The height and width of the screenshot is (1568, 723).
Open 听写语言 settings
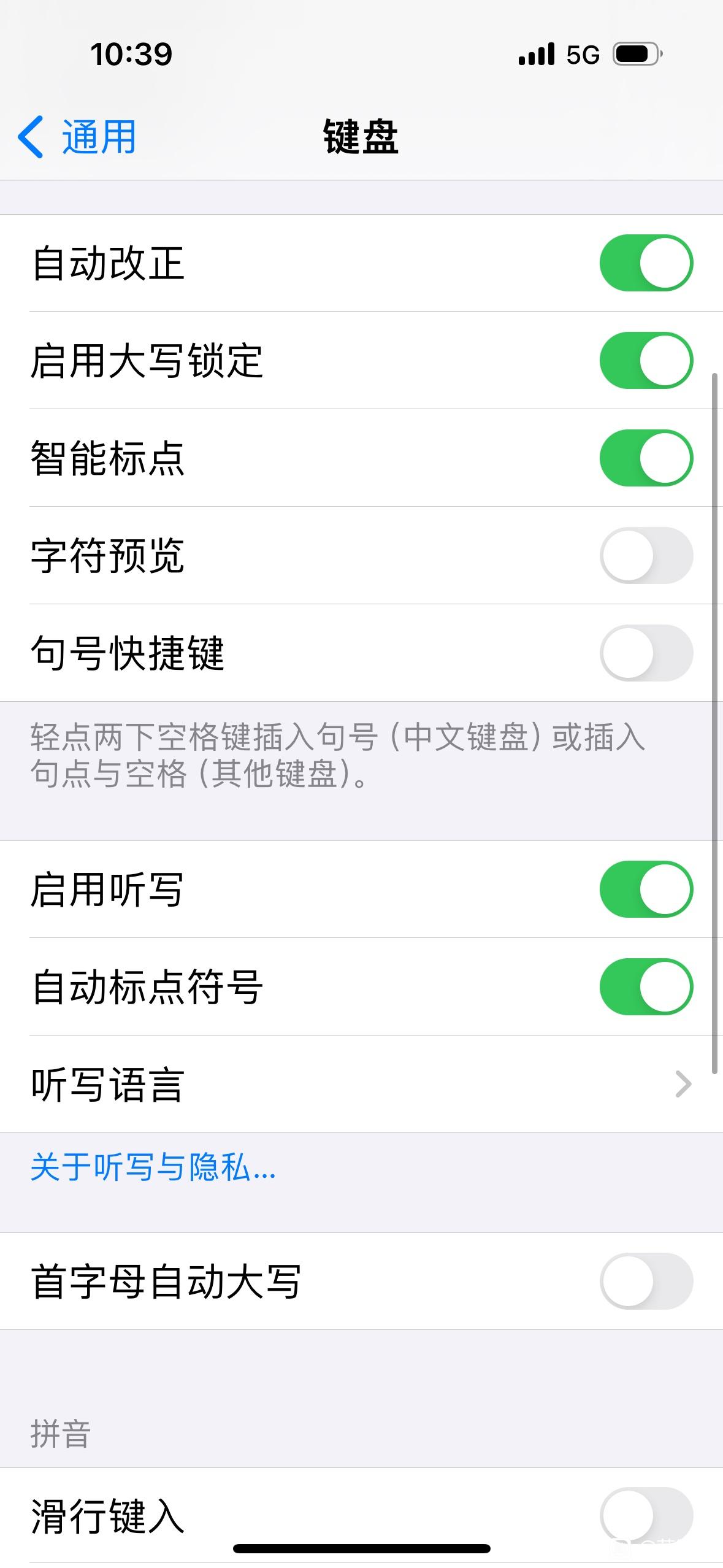tap(361, 1084)
